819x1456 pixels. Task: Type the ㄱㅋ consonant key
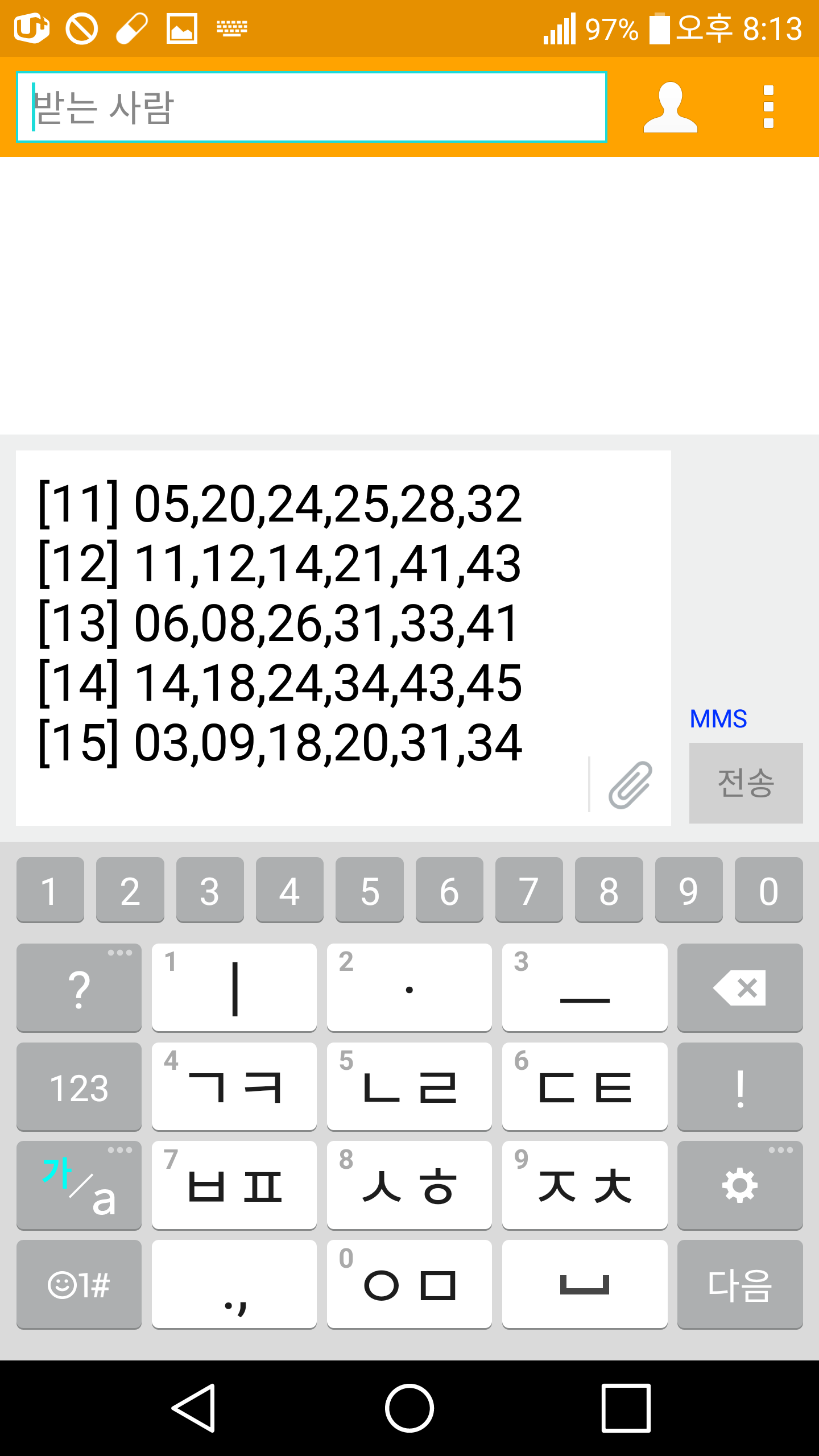click(234, 1087)
